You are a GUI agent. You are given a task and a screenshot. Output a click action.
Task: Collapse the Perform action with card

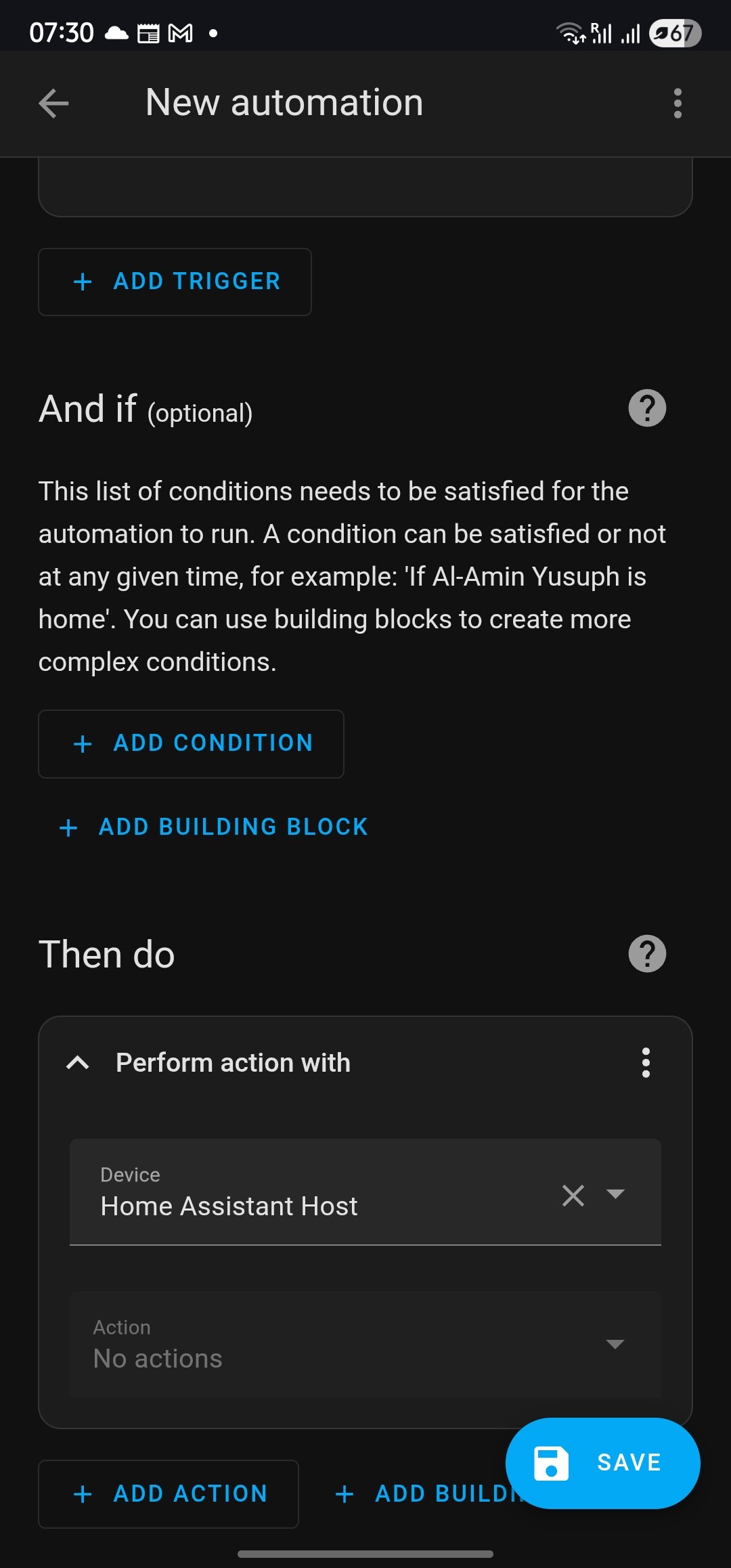79,1063
